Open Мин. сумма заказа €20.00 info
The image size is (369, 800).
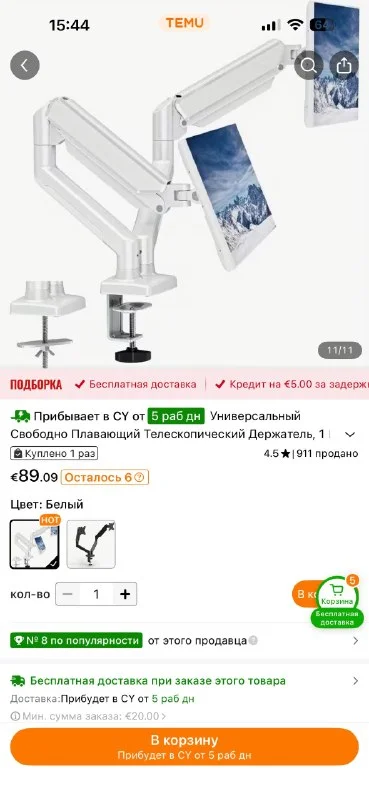(88, 716)
